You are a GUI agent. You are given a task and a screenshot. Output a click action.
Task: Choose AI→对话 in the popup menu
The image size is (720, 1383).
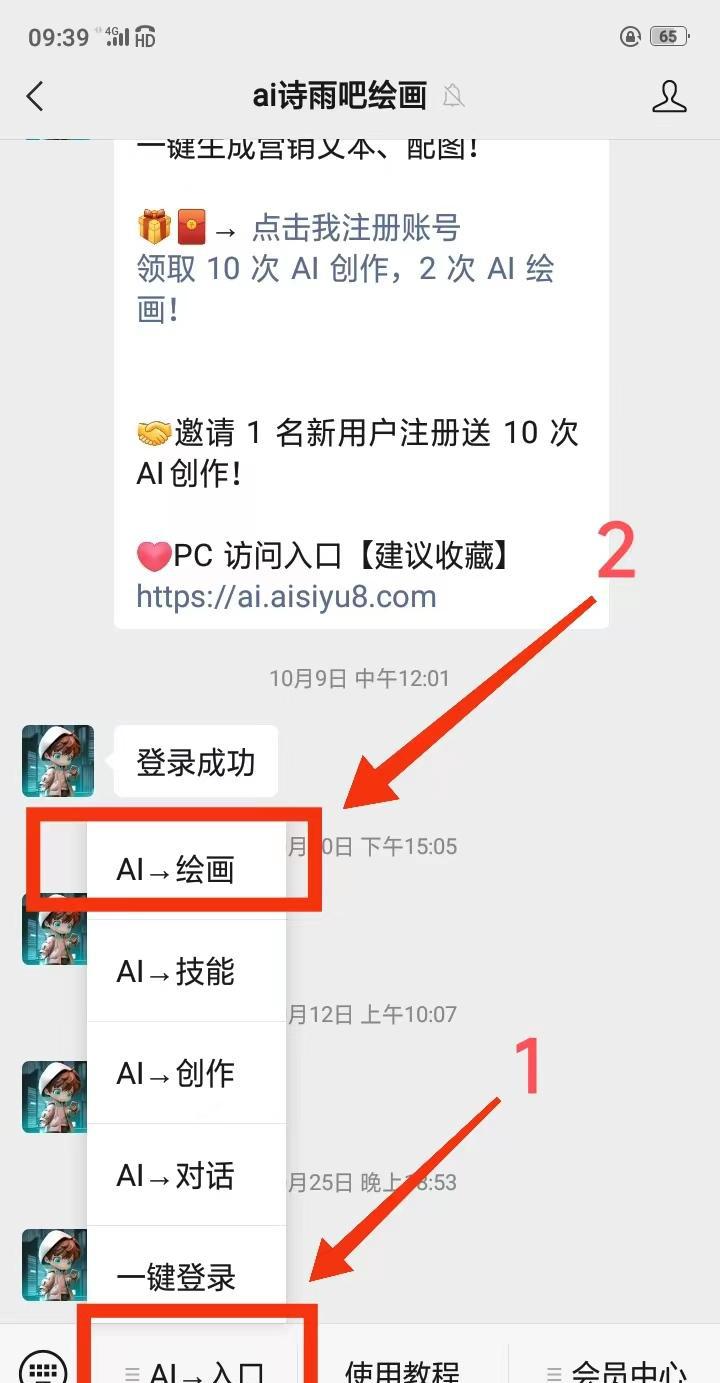[176, 1175]
